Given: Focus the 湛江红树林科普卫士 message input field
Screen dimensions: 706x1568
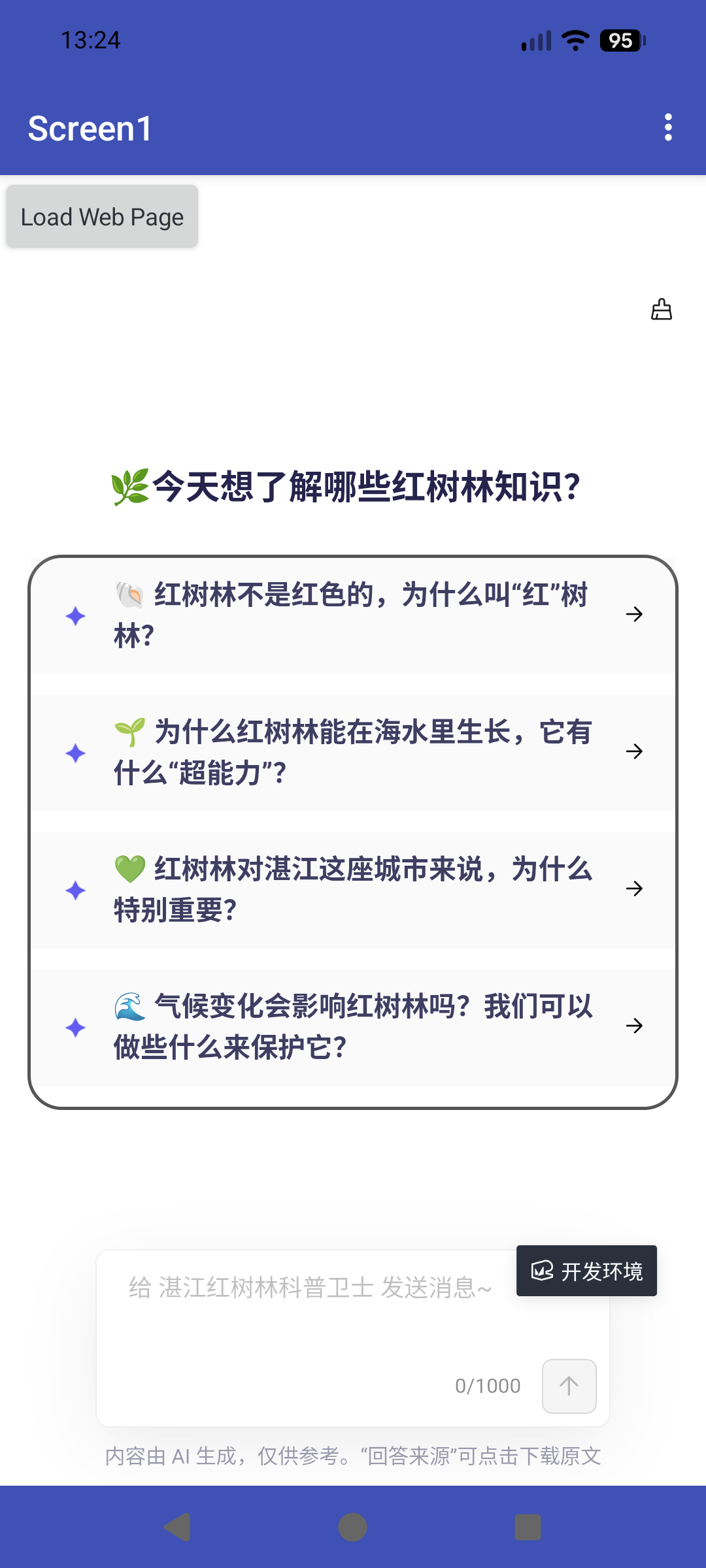Looking at the screenshot, I should (307, 1313).
